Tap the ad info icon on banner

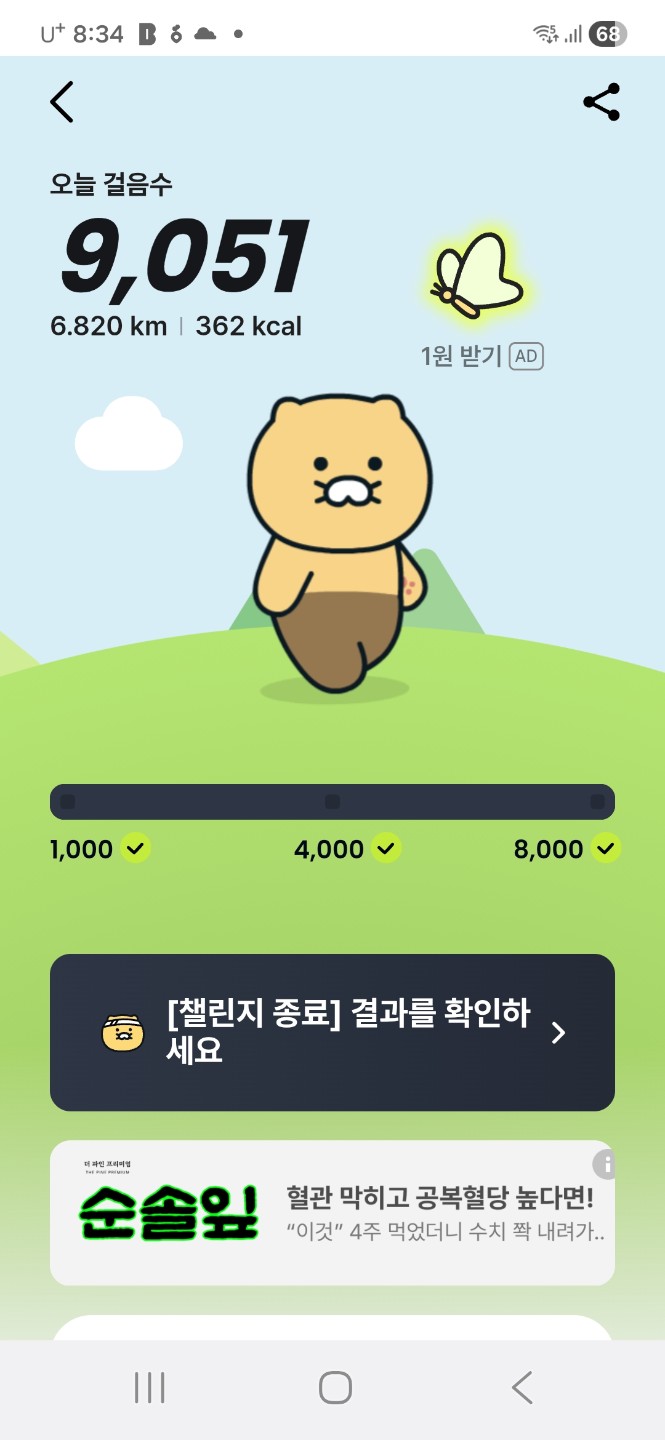[605, 1164]
